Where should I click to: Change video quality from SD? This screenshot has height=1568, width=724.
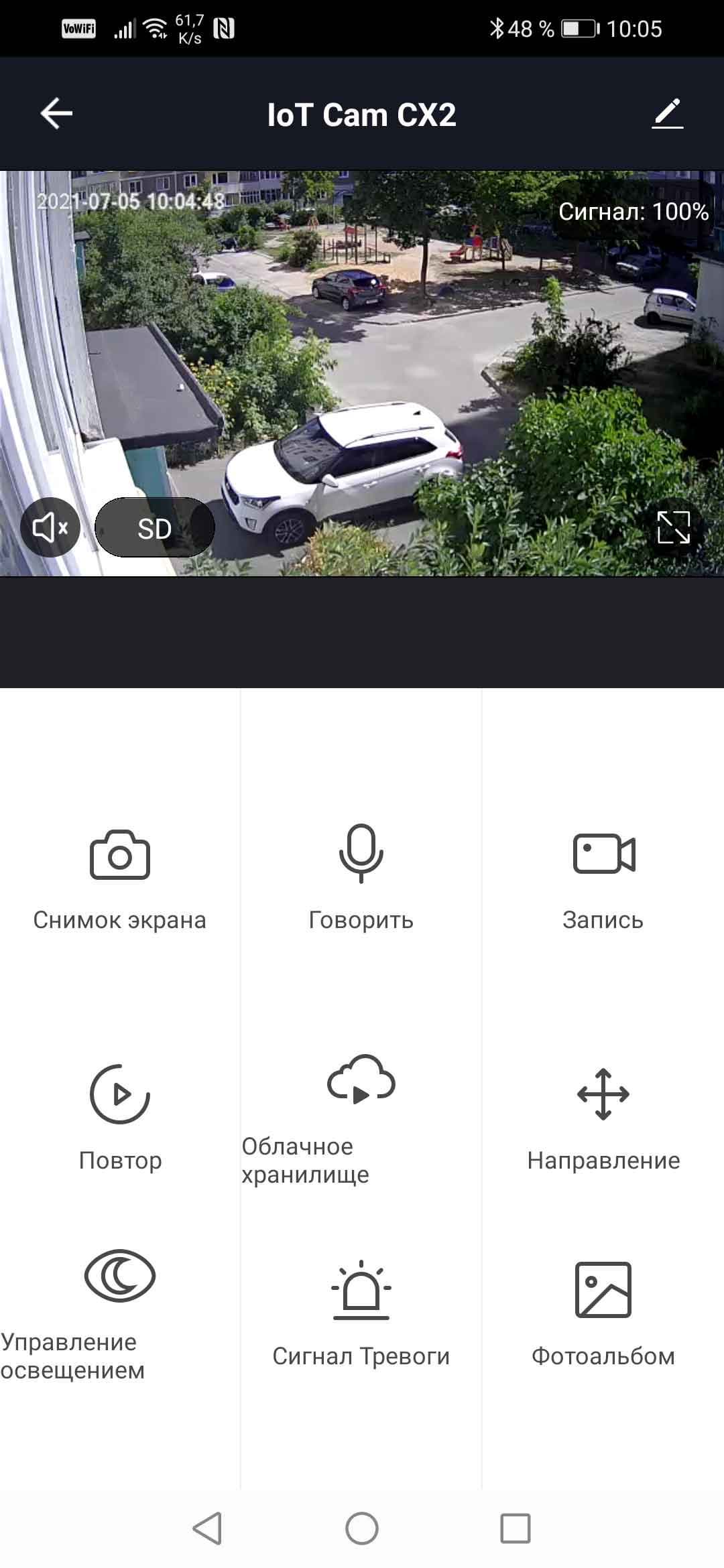155,528
